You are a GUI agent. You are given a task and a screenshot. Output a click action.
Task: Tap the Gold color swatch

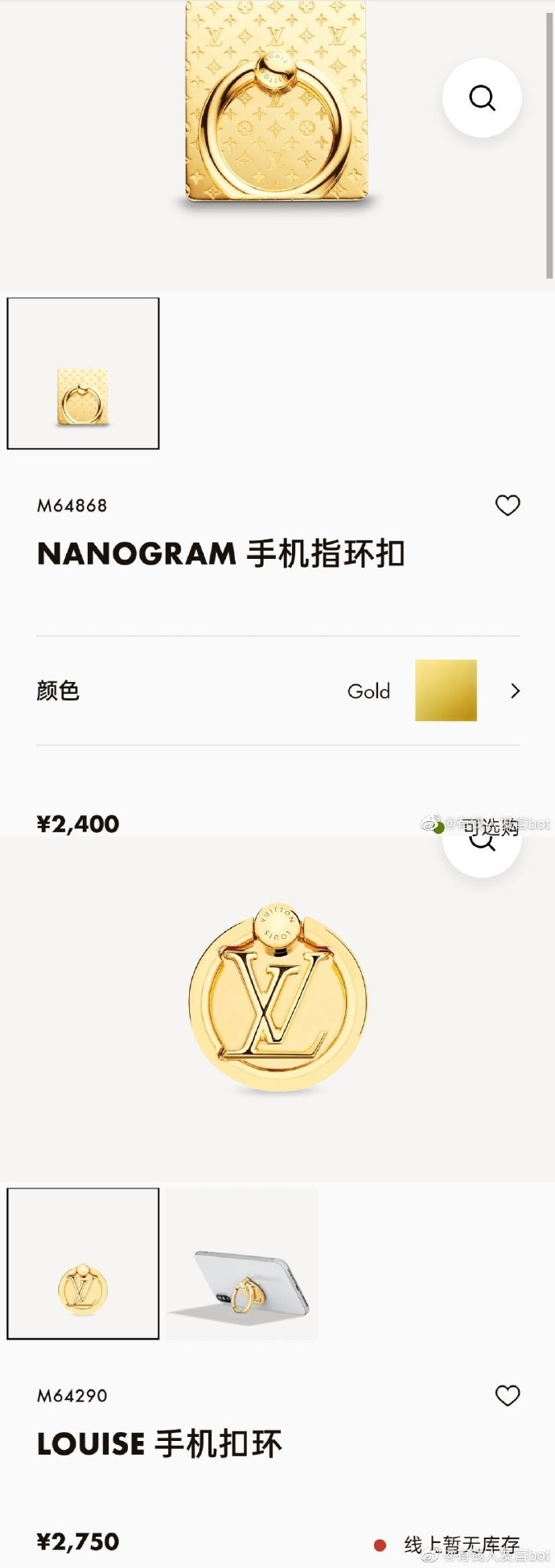(x=446, y=691)
